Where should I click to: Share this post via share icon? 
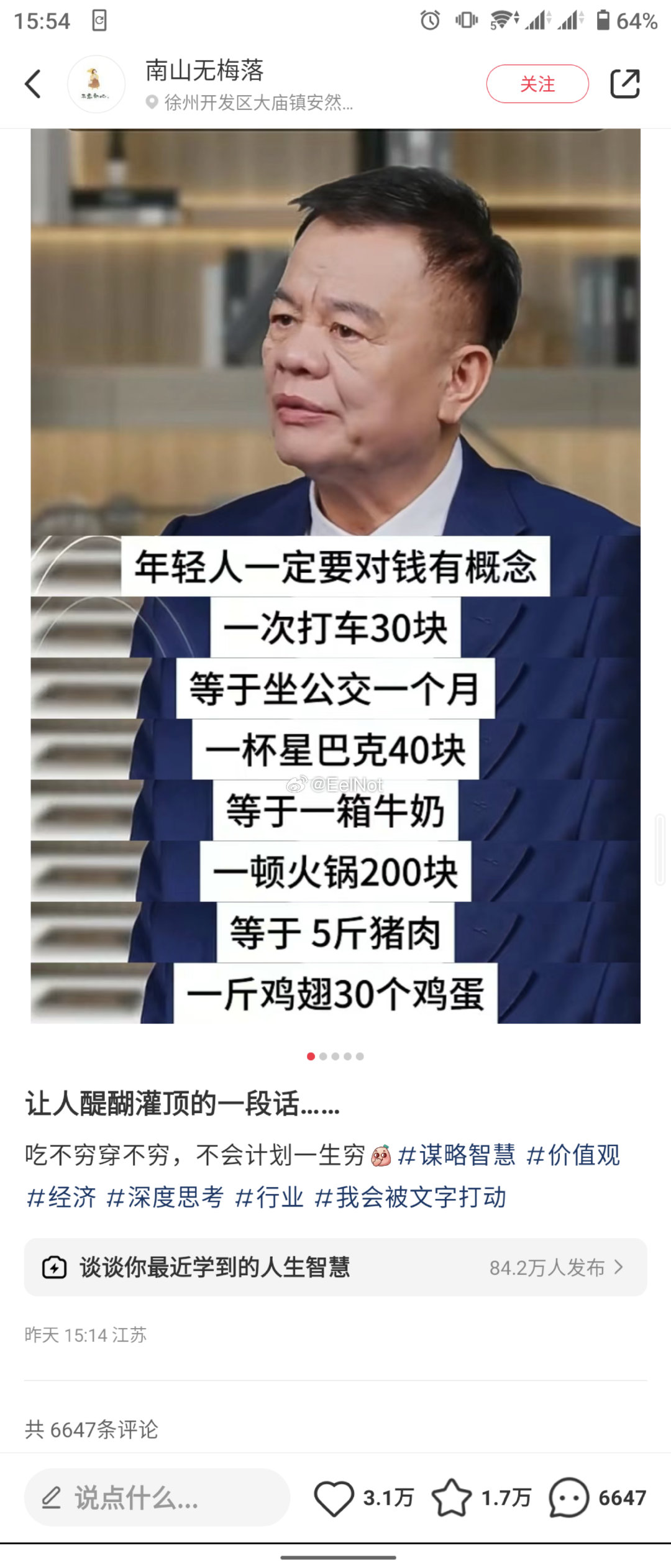point(624,84)
